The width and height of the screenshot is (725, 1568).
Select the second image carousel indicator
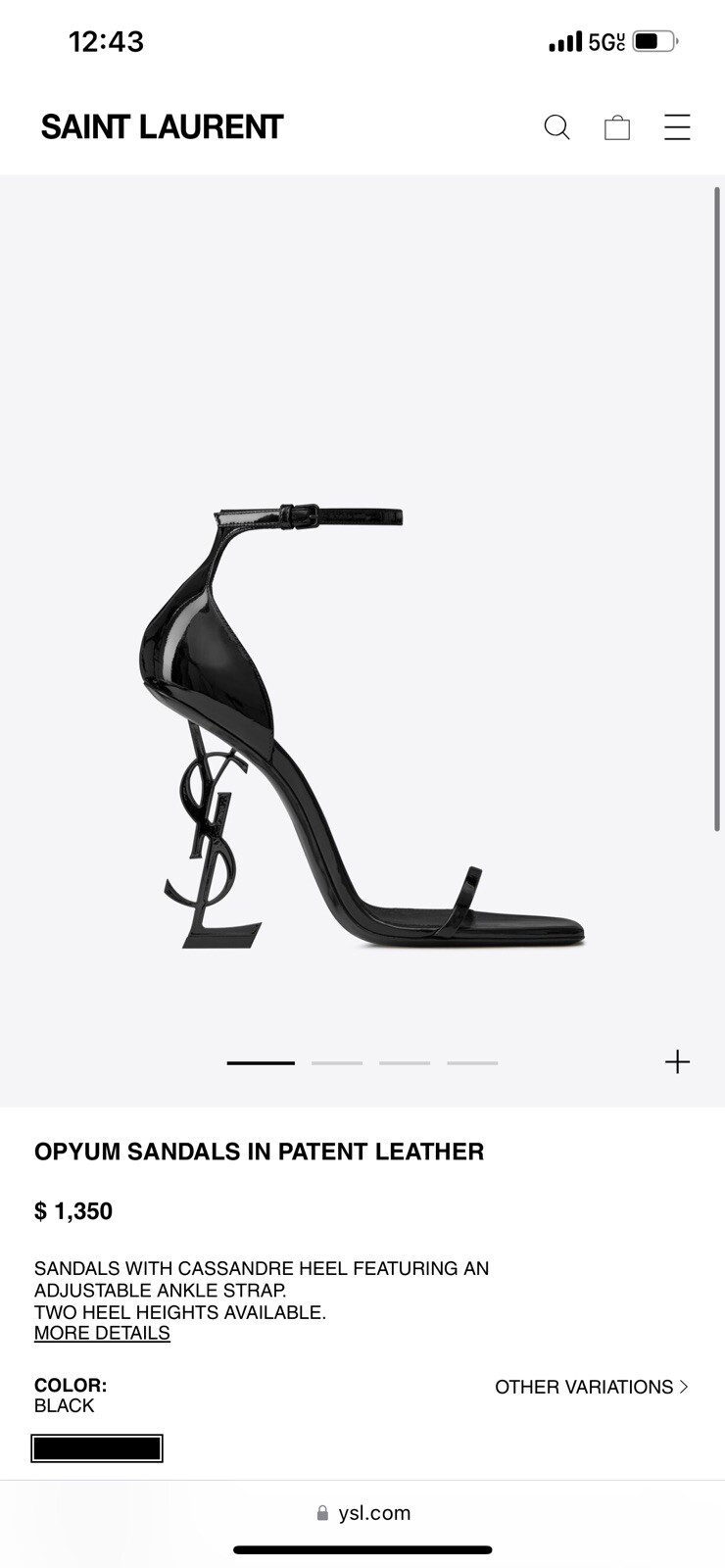[x=337, y=1061]
